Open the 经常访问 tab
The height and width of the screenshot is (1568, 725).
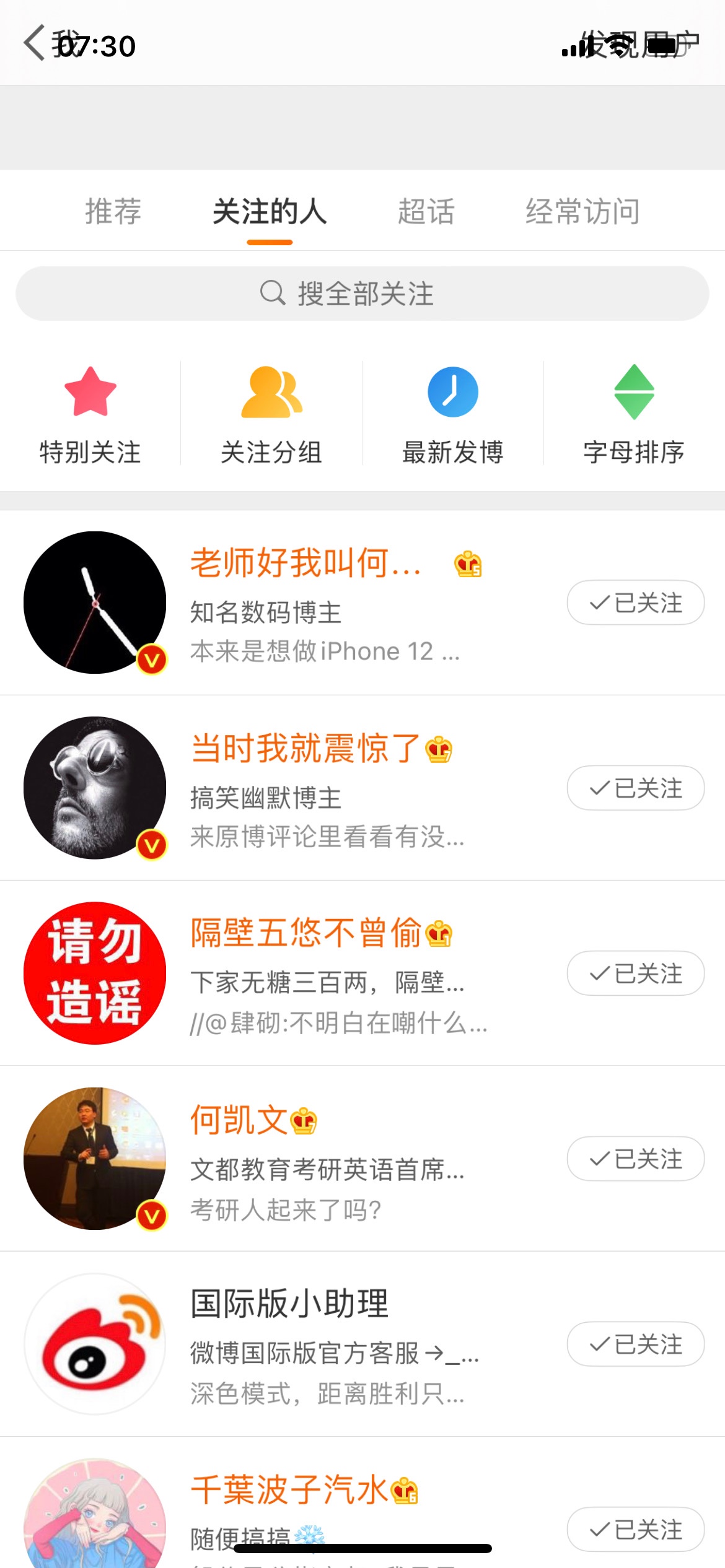(582, 211)
